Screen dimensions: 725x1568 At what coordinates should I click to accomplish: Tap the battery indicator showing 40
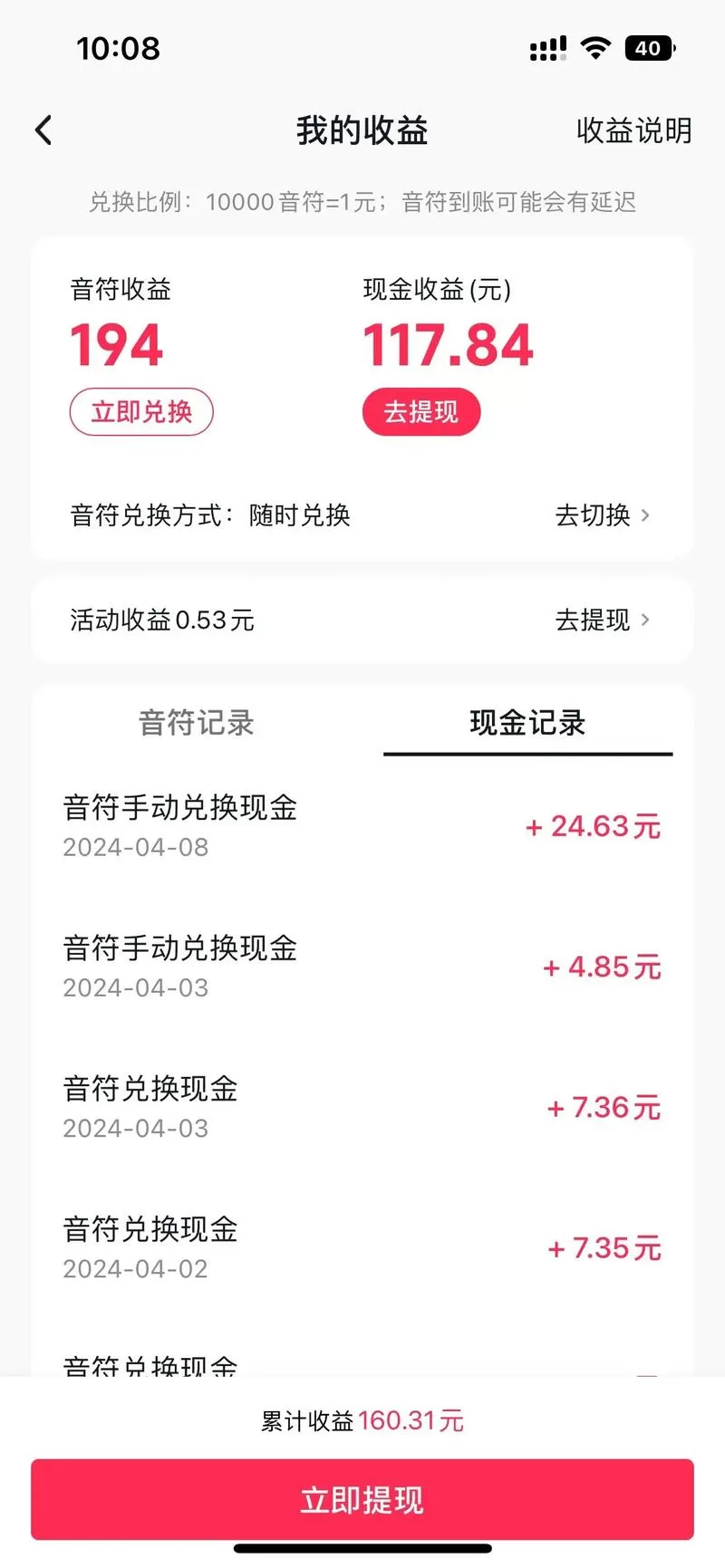(649, 48)
